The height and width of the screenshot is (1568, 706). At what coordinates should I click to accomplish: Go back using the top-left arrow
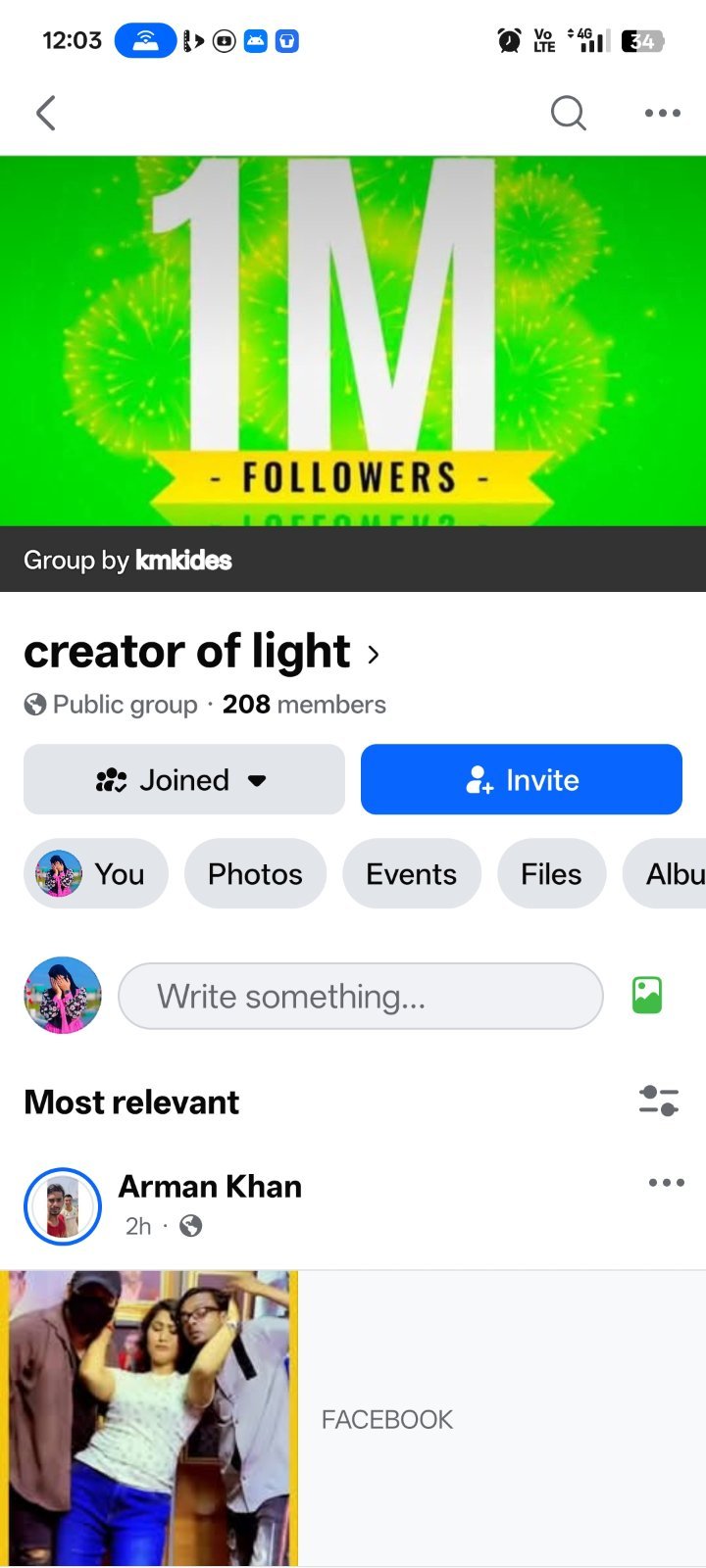coord(46,113)
